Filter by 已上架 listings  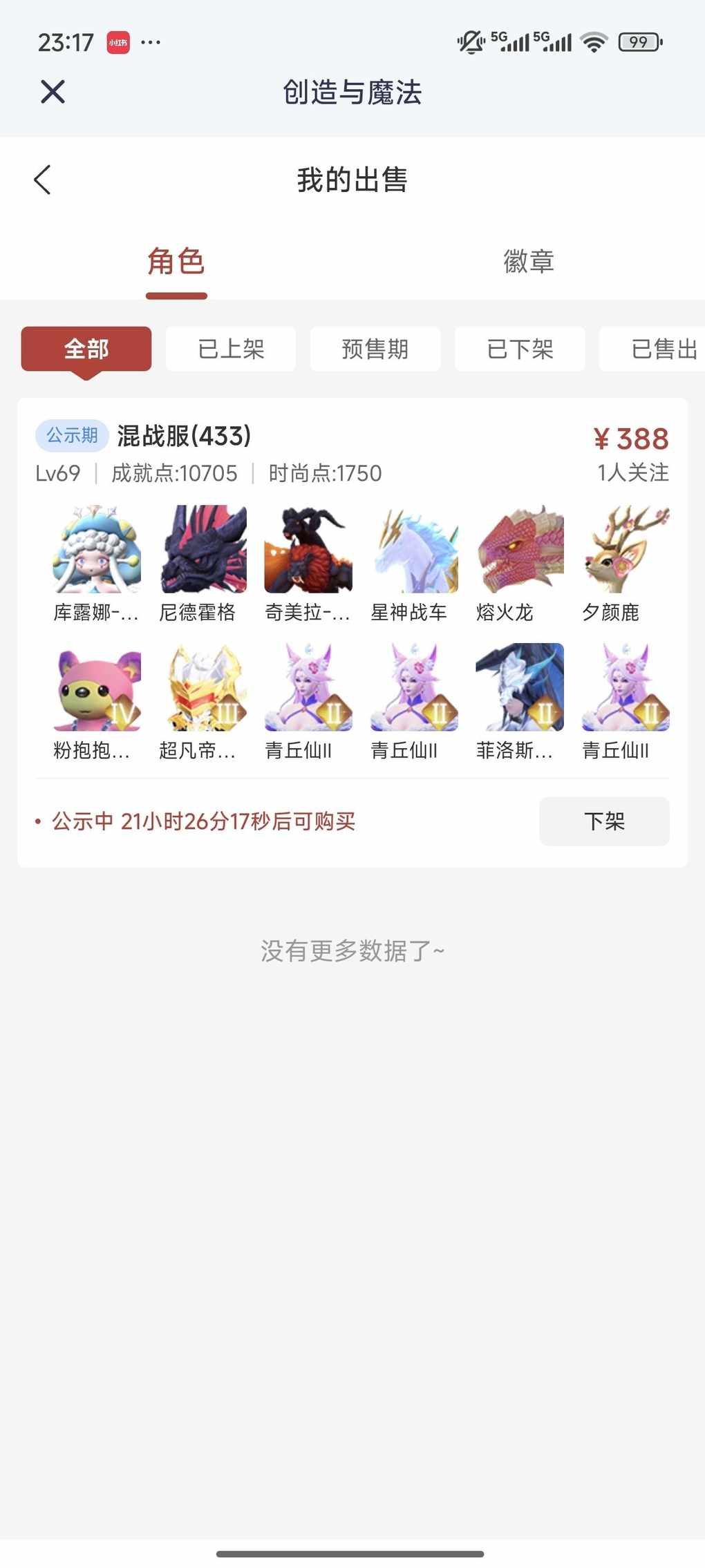[231, 349]
